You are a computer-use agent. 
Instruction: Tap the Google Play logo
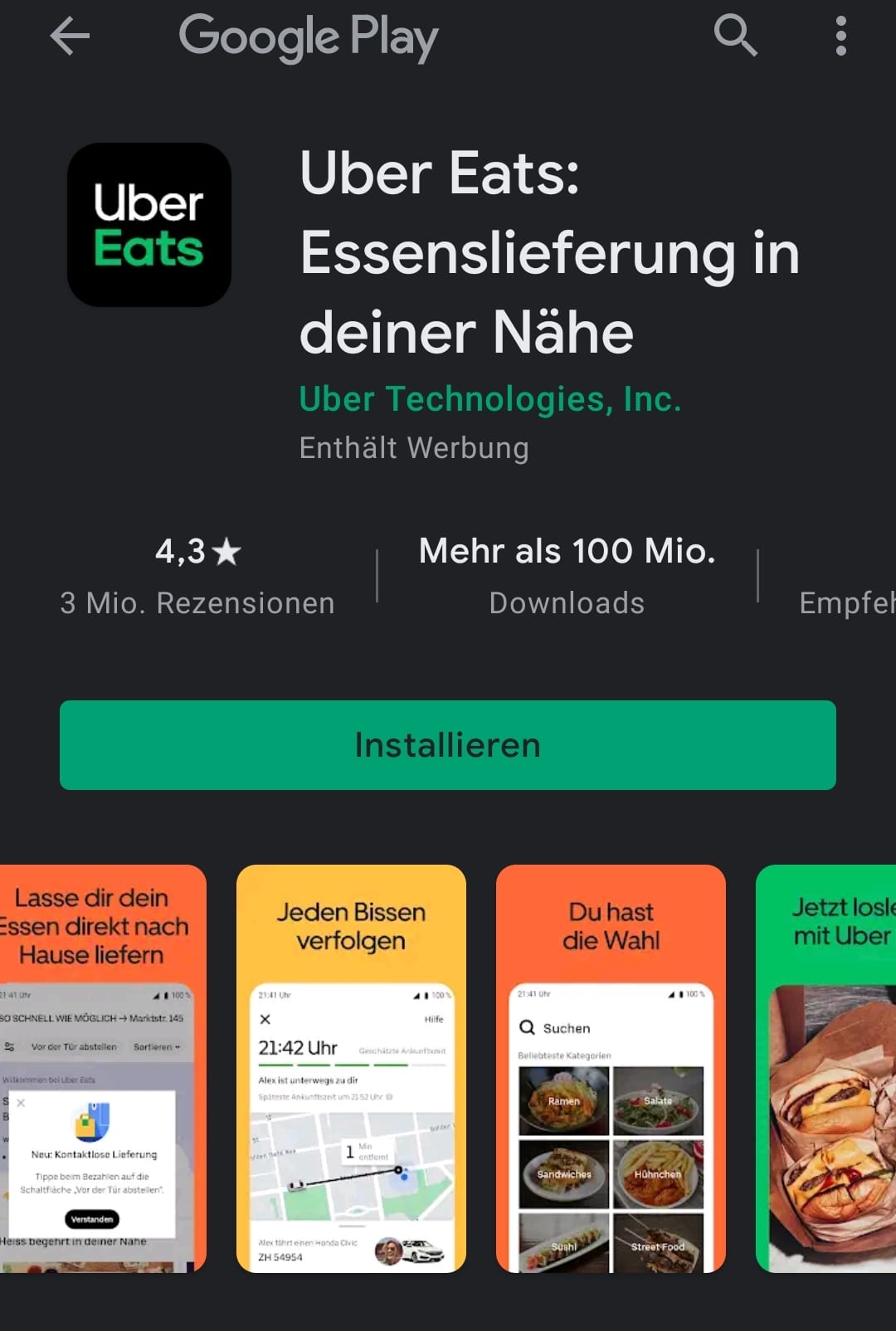pos(307,37)
